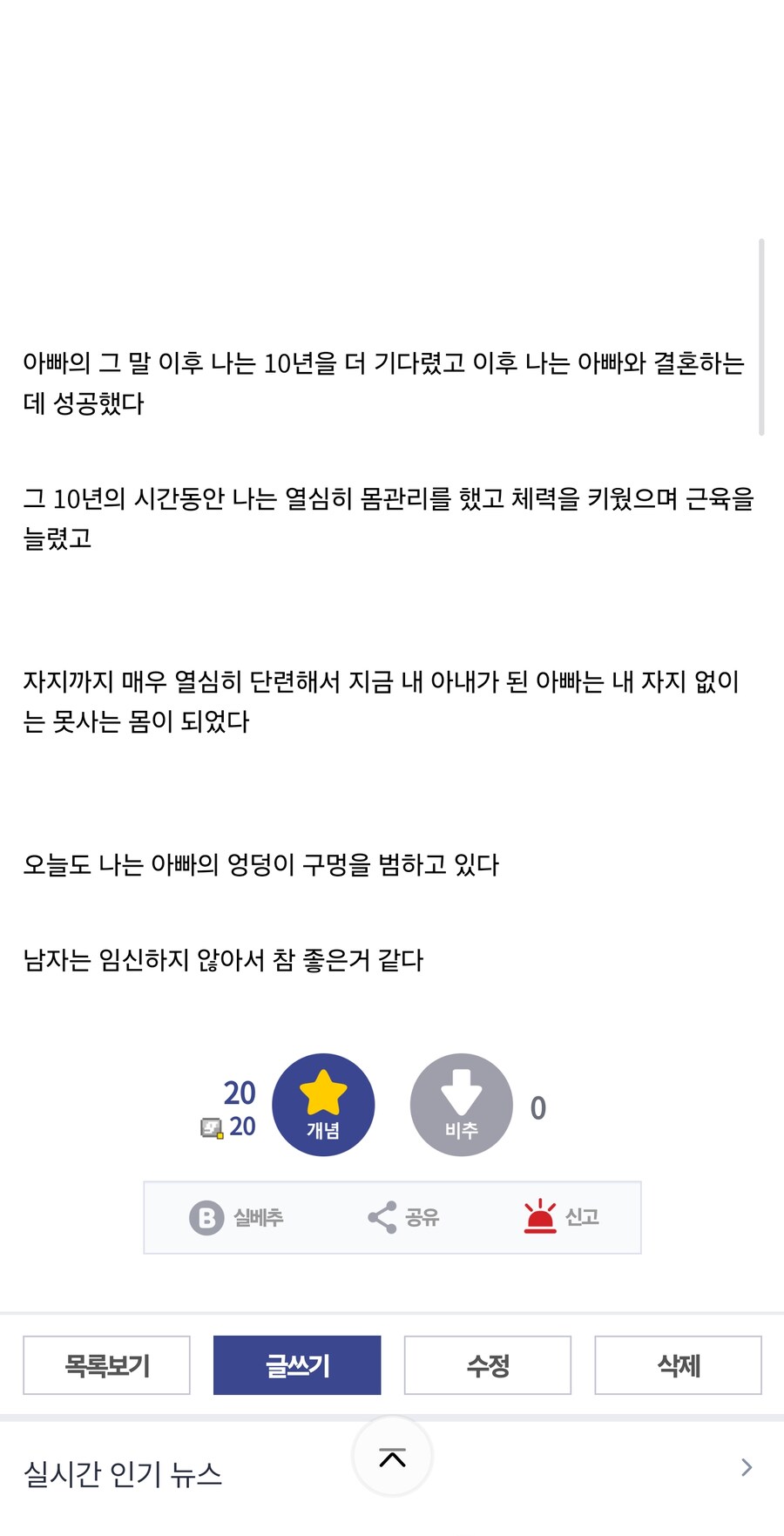Viewport: 784px width, 1536px height.
Task: Edit the post using 수정
Action: point(488,1365)
